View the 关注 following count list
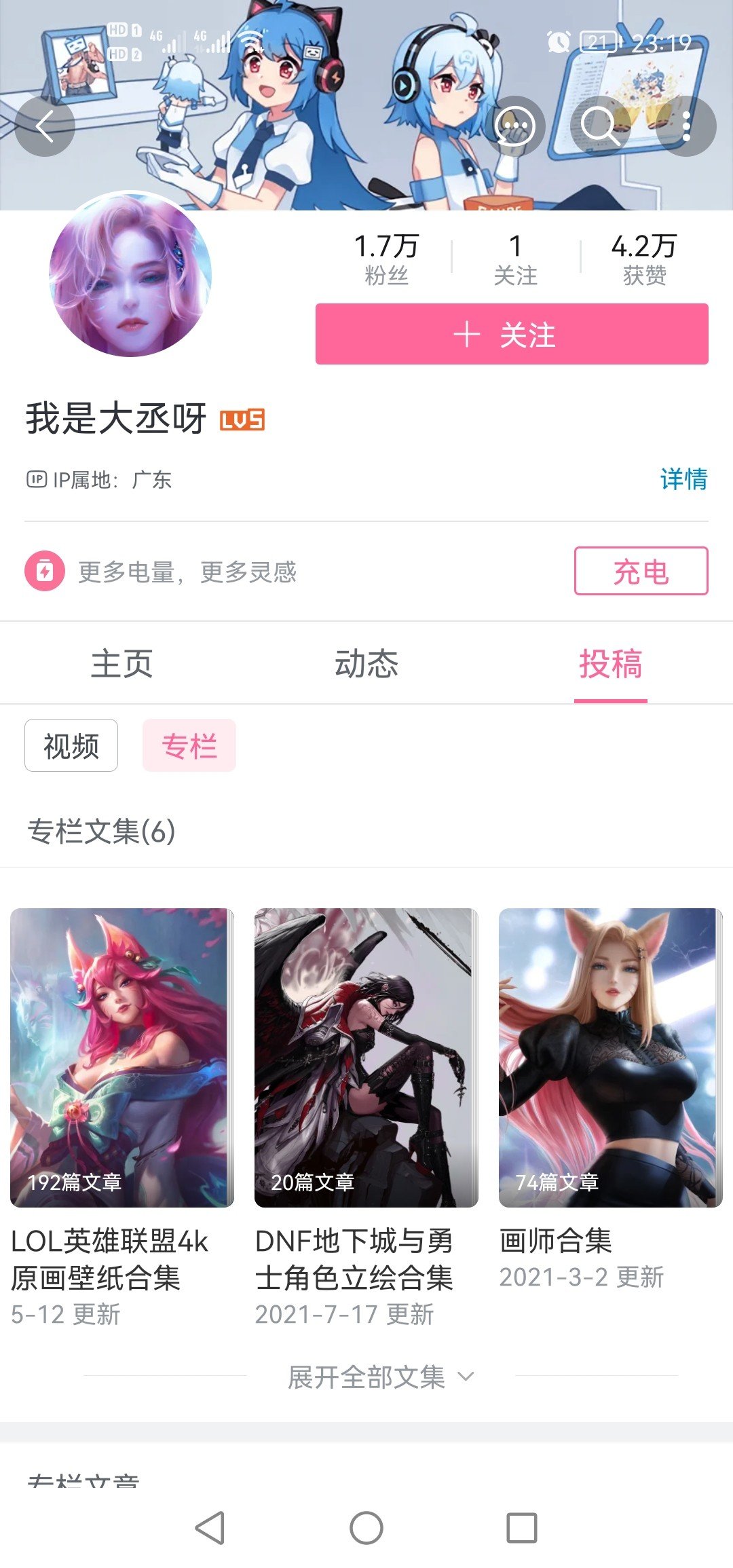Screen dimensions: 733x1568 pyautogui.click(x=515, y=259)
